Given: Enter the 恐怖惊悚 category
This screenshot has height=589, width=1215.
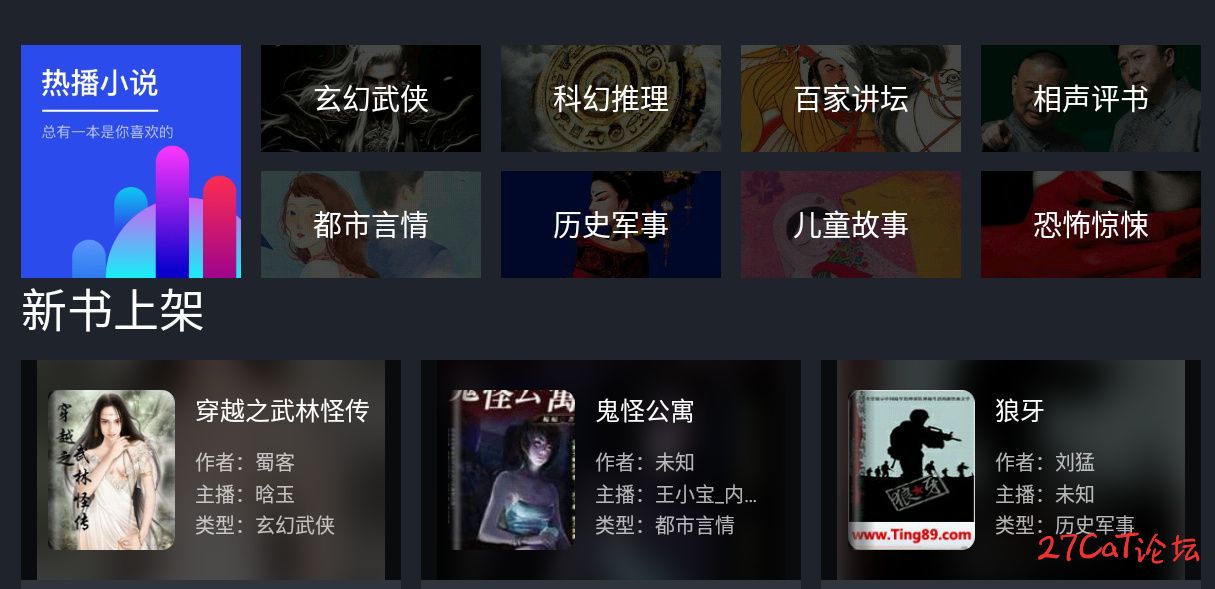Looking at the screenshot, I should (1090, 225).
